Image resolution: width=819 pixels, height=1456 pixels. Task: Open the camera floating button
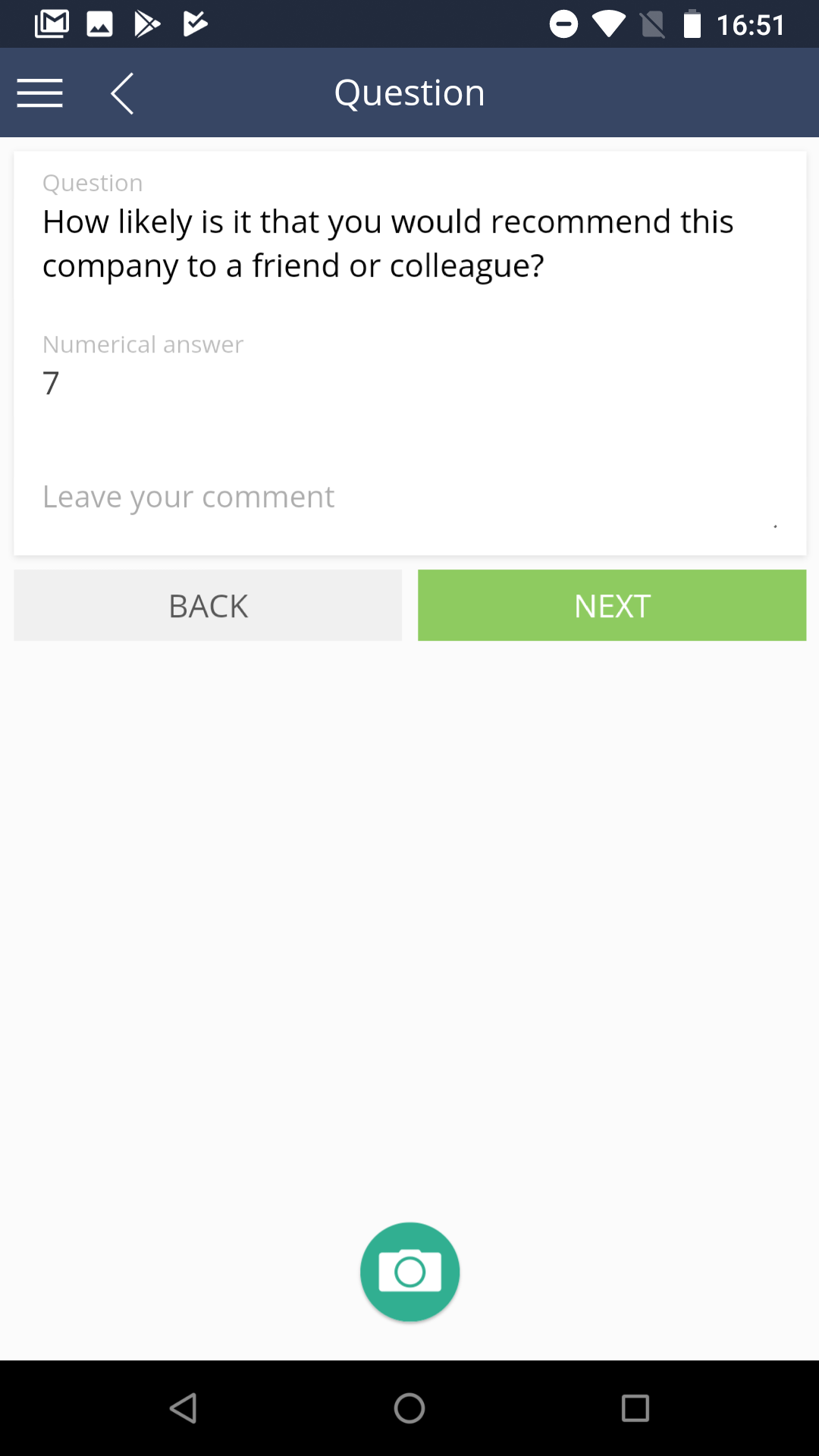coord(409,1272)
